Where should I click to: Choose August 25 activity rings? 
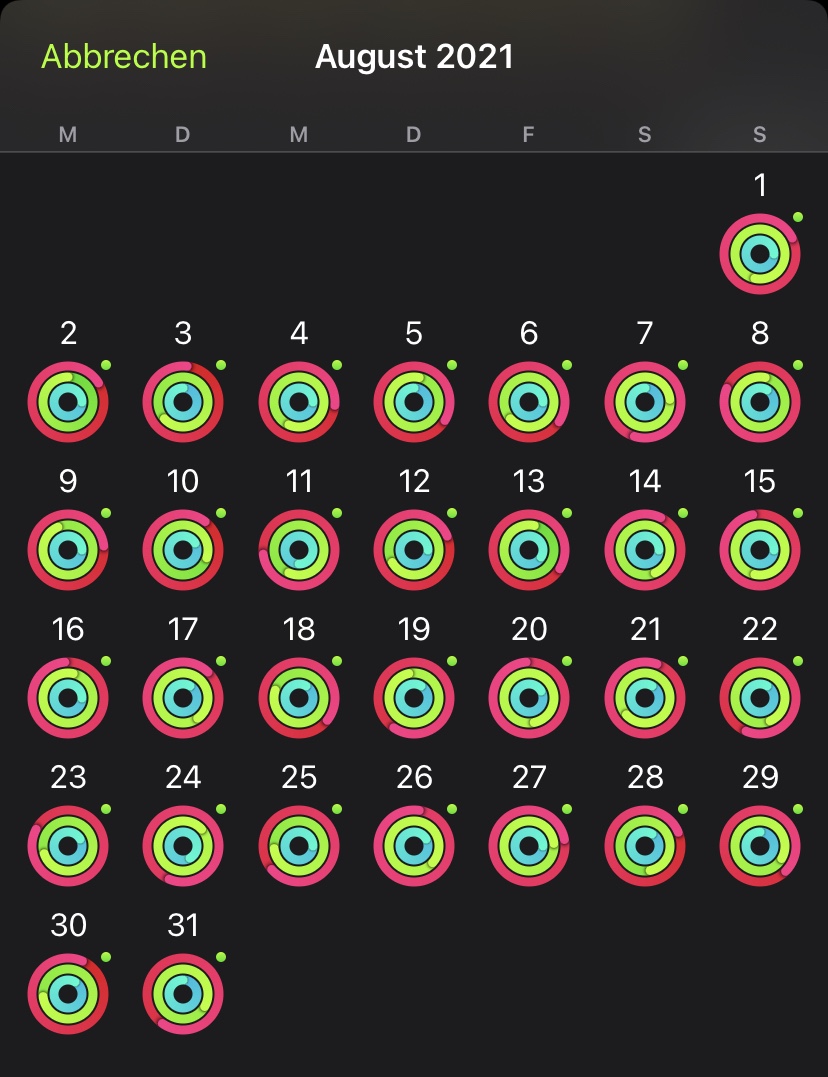point(299,846)
